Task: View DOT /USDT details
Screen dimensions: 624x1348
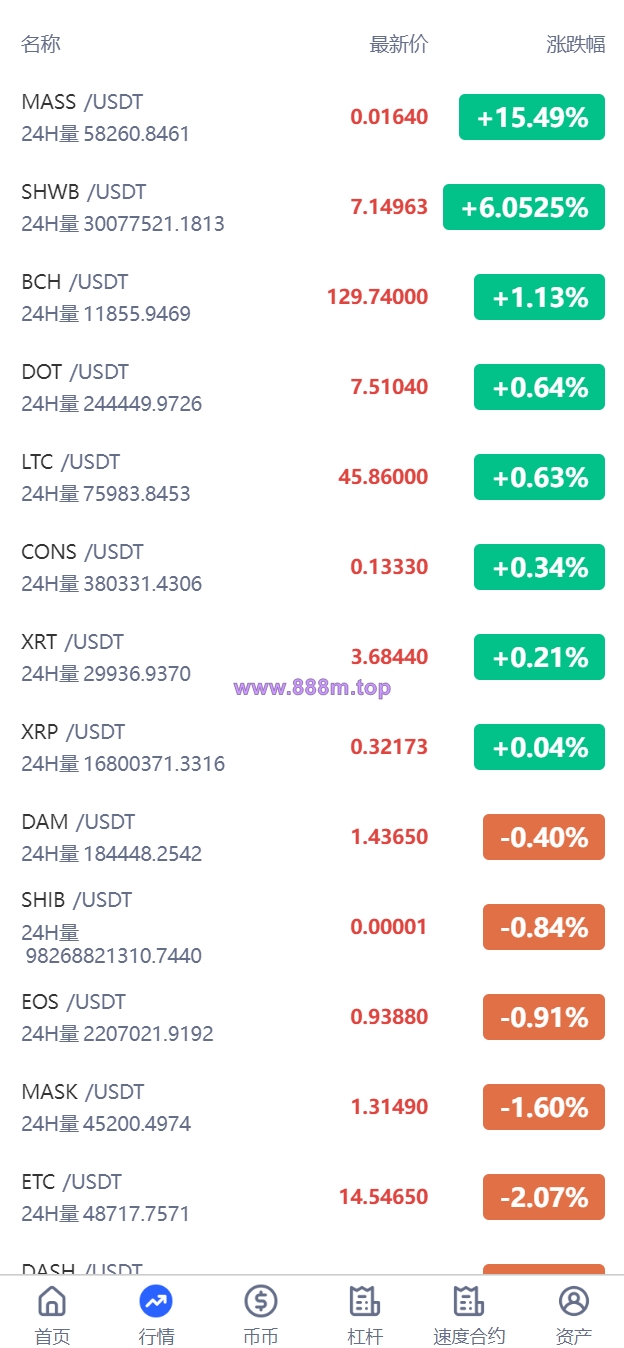Action: point(312,387)
